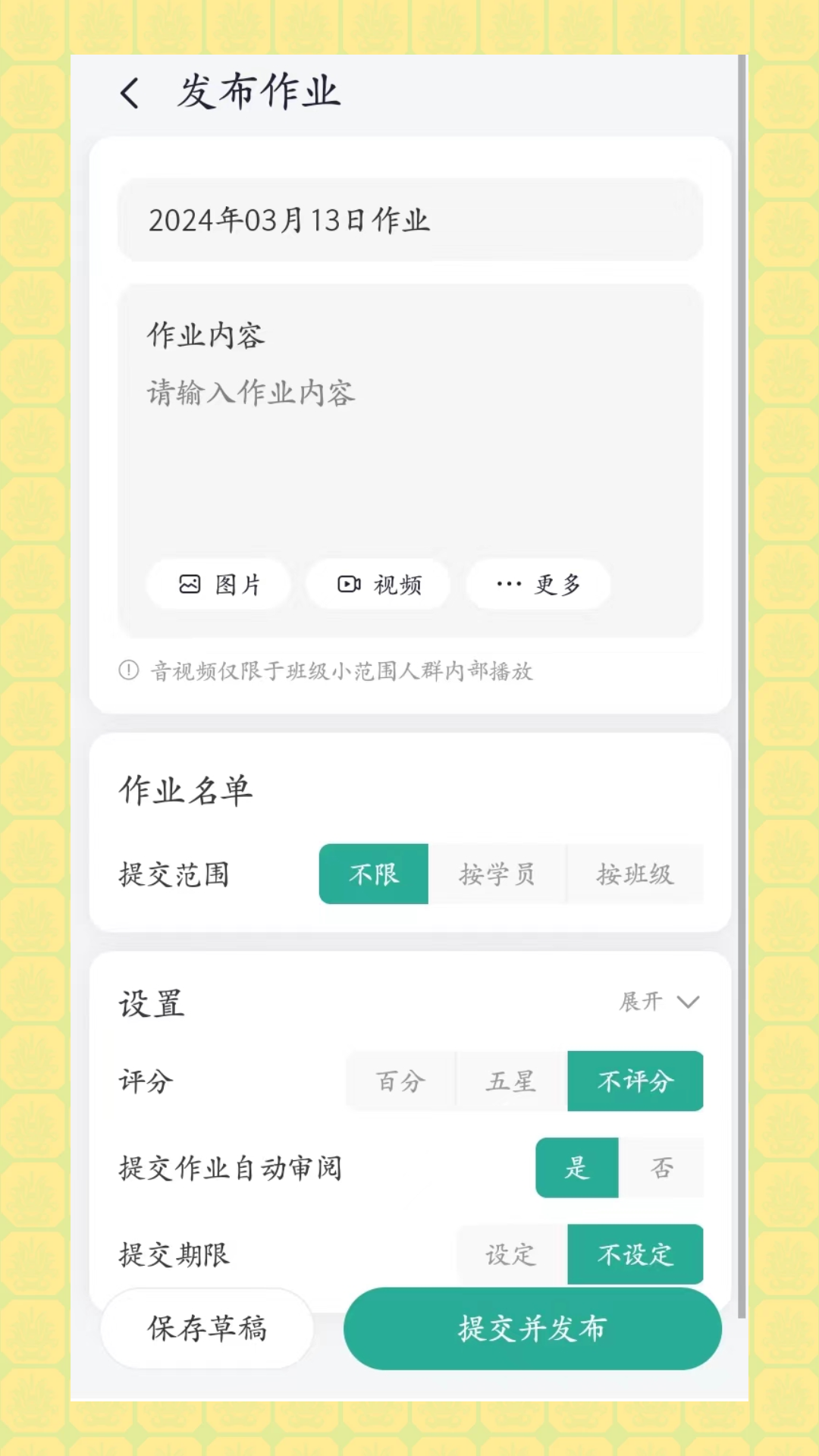819x1456 pixels.
Task: Add a picture with 图片 button
Action: 219,584
